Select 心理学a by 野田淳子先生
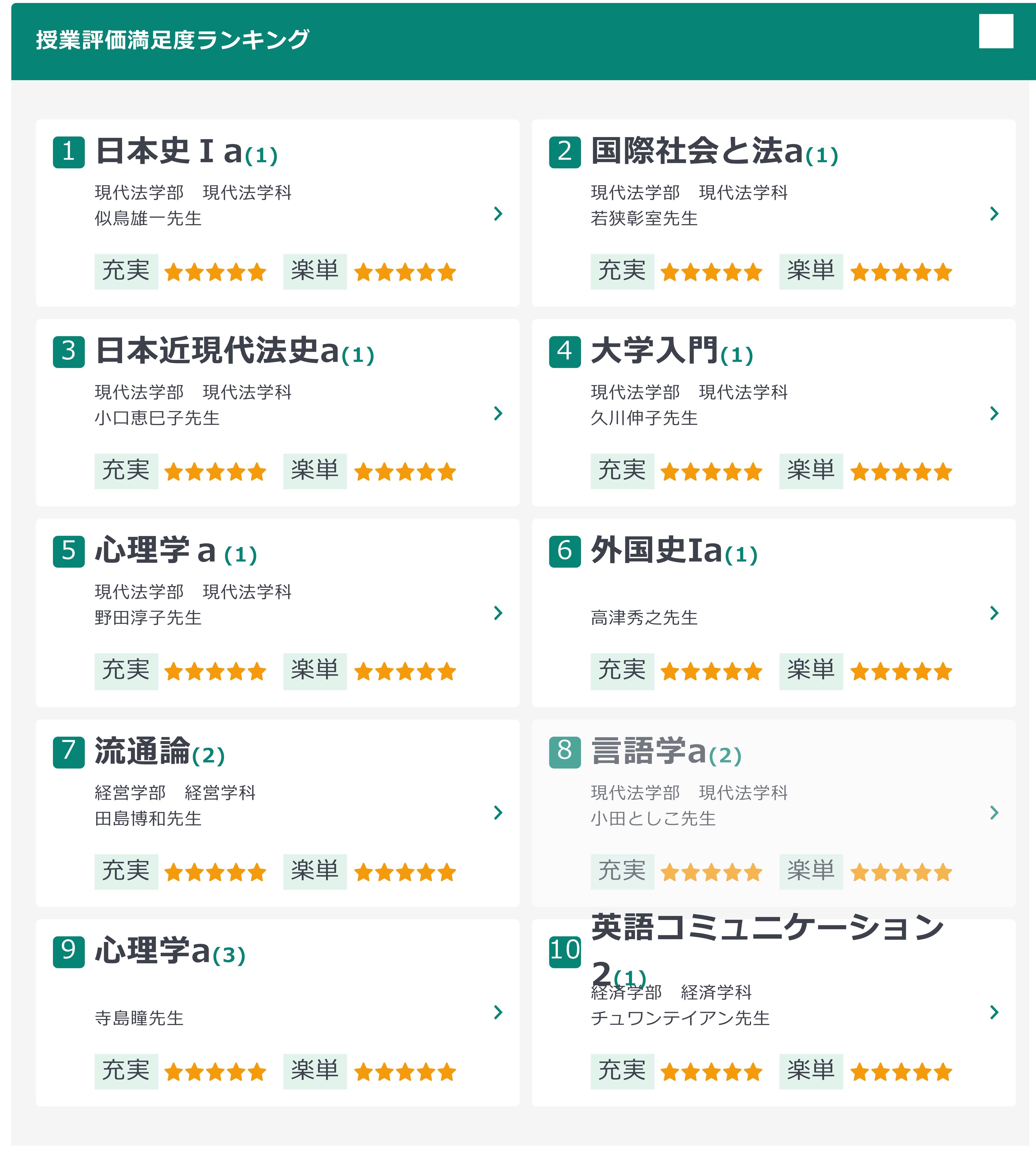 (x=277, y=613)
